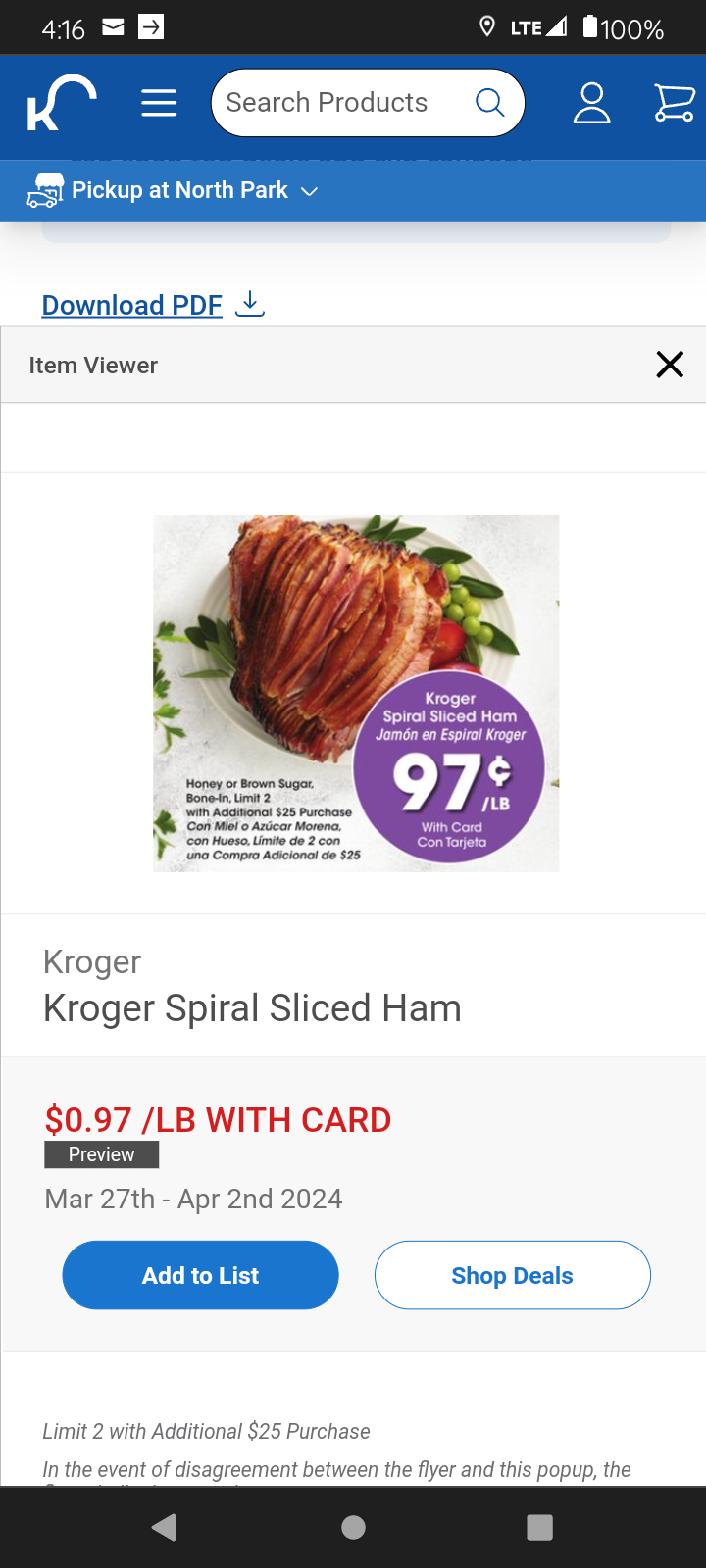Click the Download PDF link
This screenshot has height=1568, width=706.
(131, 305)
